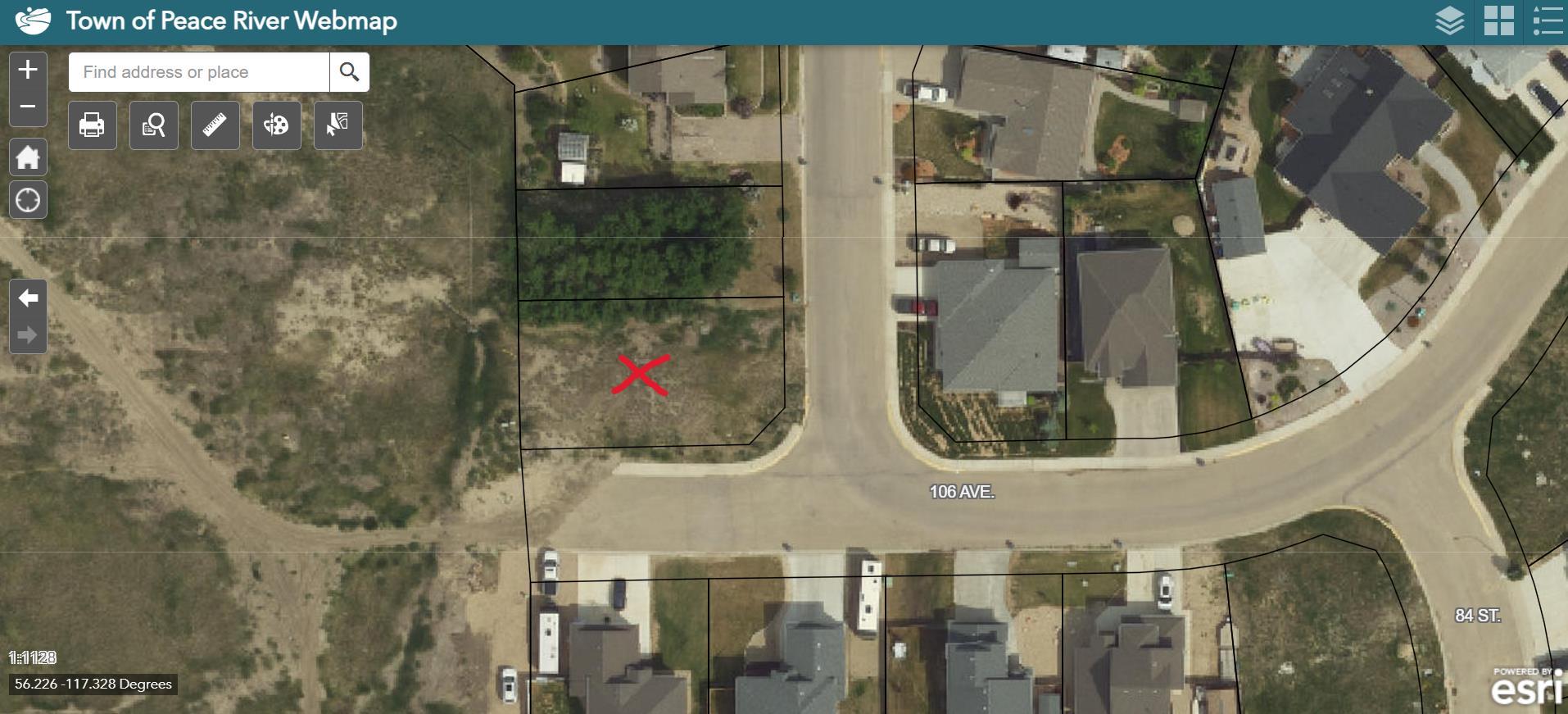Tap the Find address or place field

(x=199, y=72)
